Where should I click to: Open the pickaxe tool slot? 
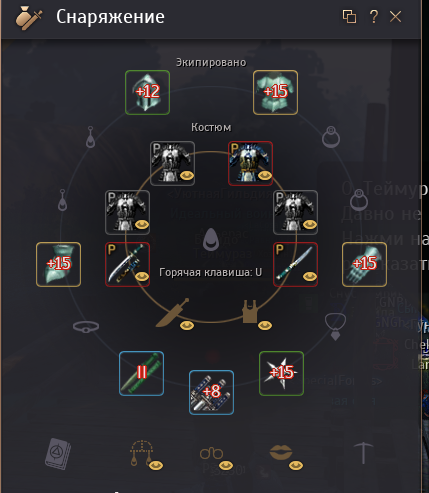coord(363,452)
